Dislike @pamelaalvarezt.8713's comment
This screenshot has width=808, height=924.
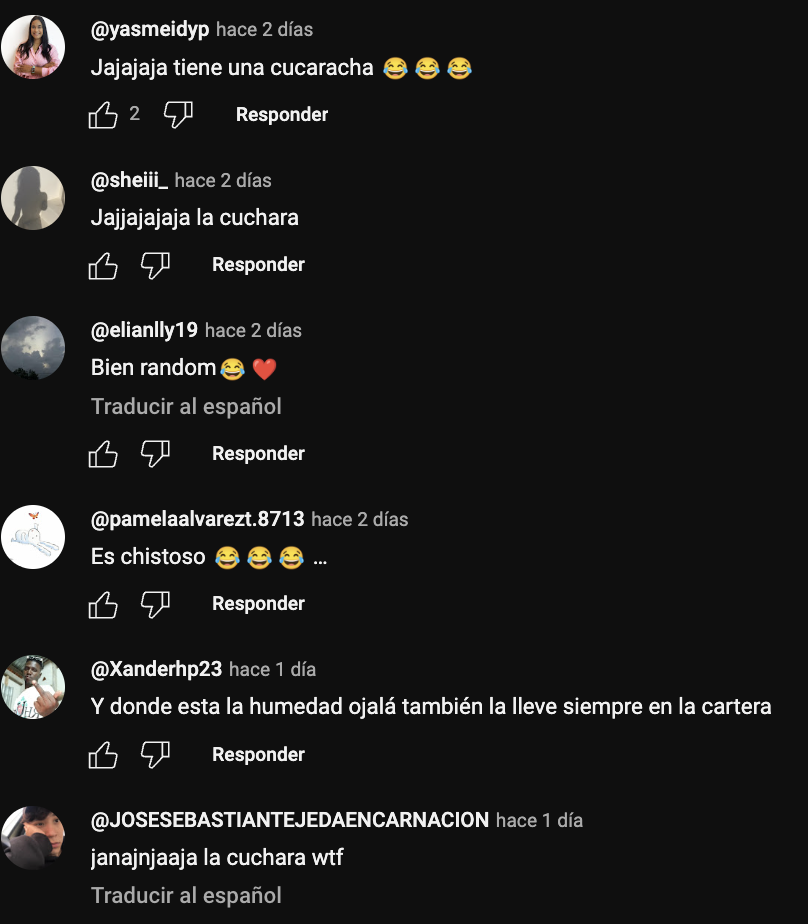[x=155, y=604]
